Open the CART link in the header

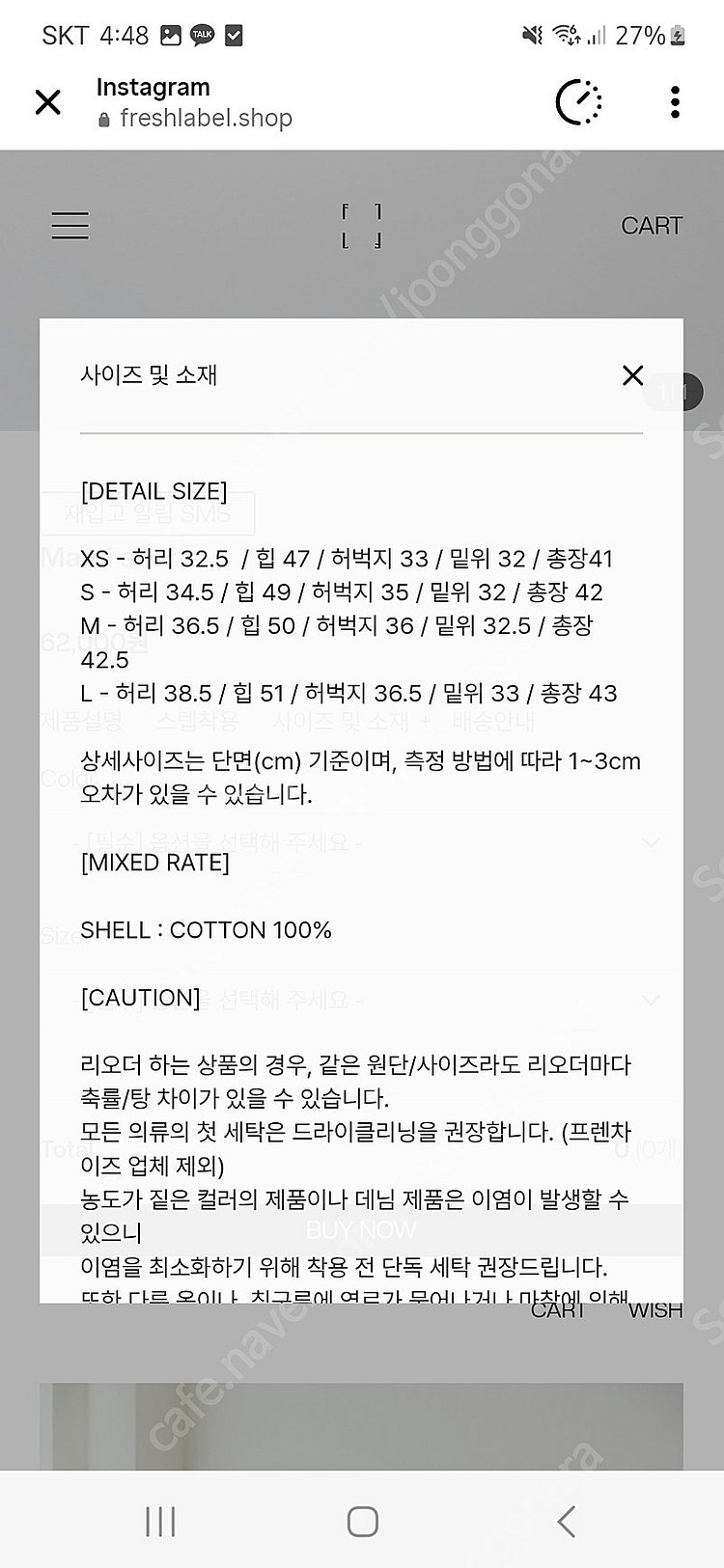[x=652, y=226]
